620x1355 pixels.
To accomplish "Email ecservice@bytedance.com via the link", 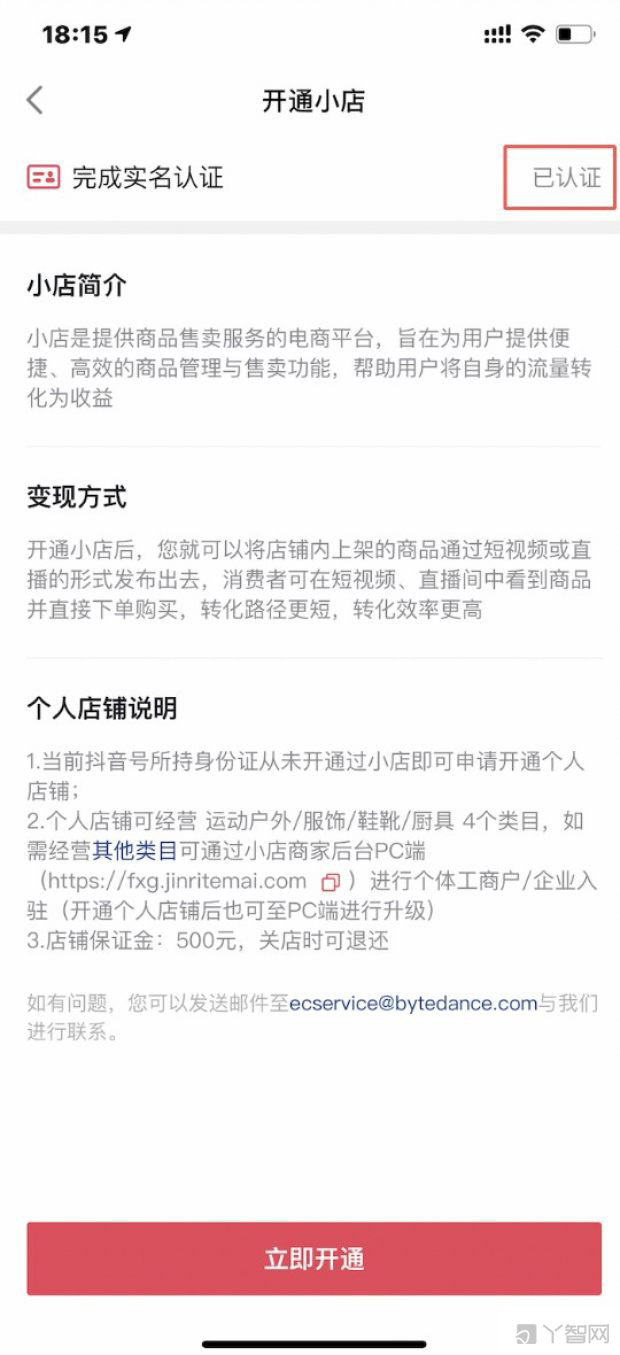I will pos(413,1003).
